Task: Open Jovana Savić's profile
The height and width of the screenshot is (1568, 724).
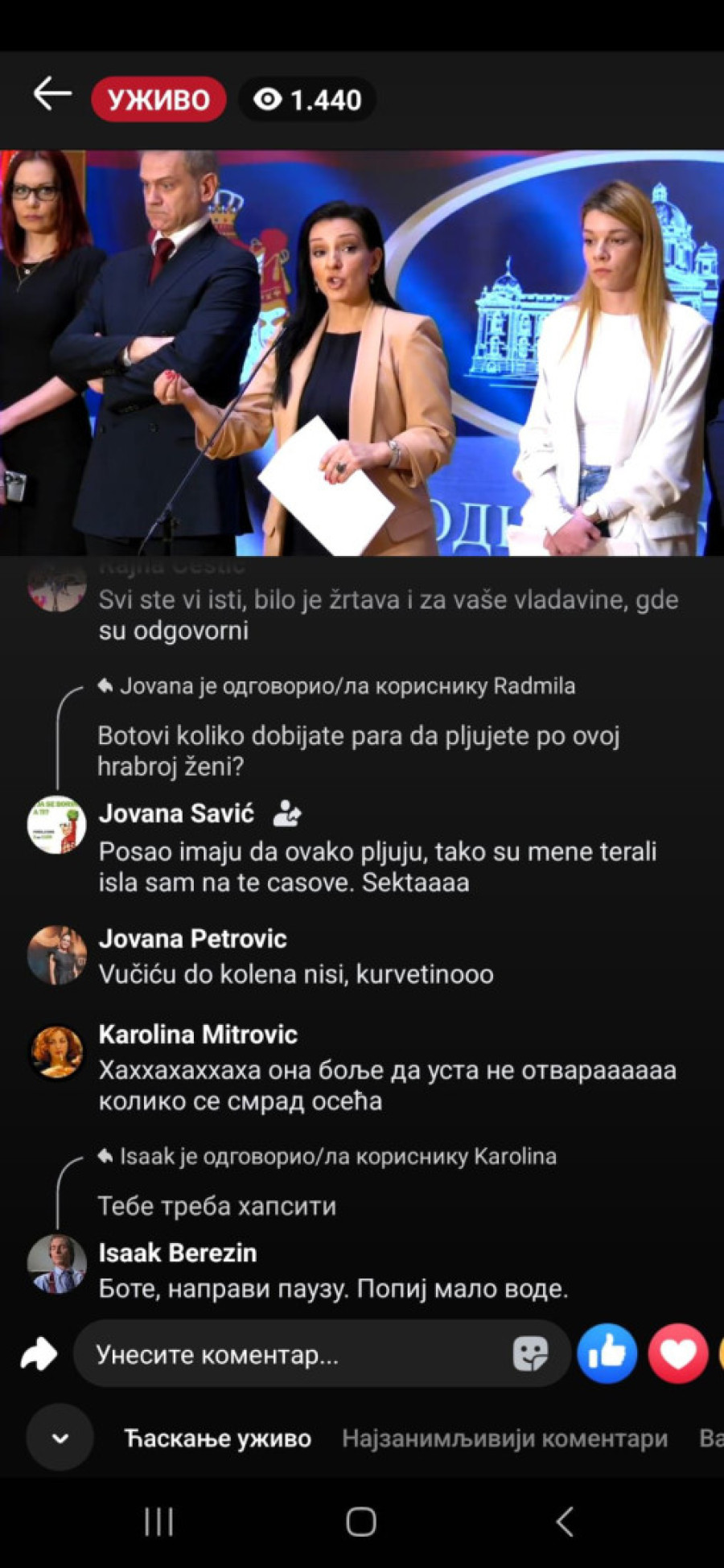Action: pyautogui.click(x=176, y=813)
